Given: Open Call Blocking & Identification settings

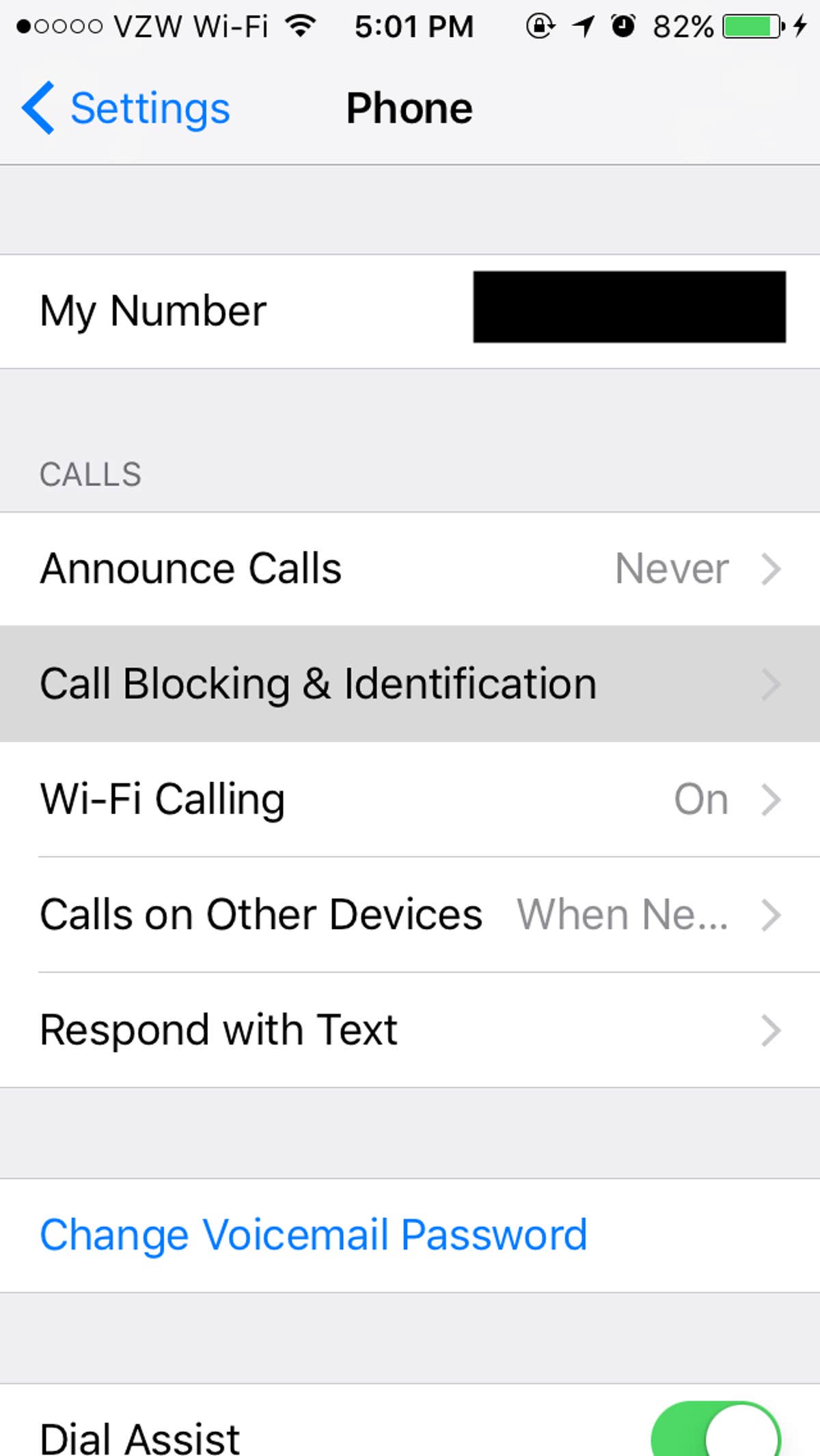Looking at the screenshot, I should click(410, 683).
